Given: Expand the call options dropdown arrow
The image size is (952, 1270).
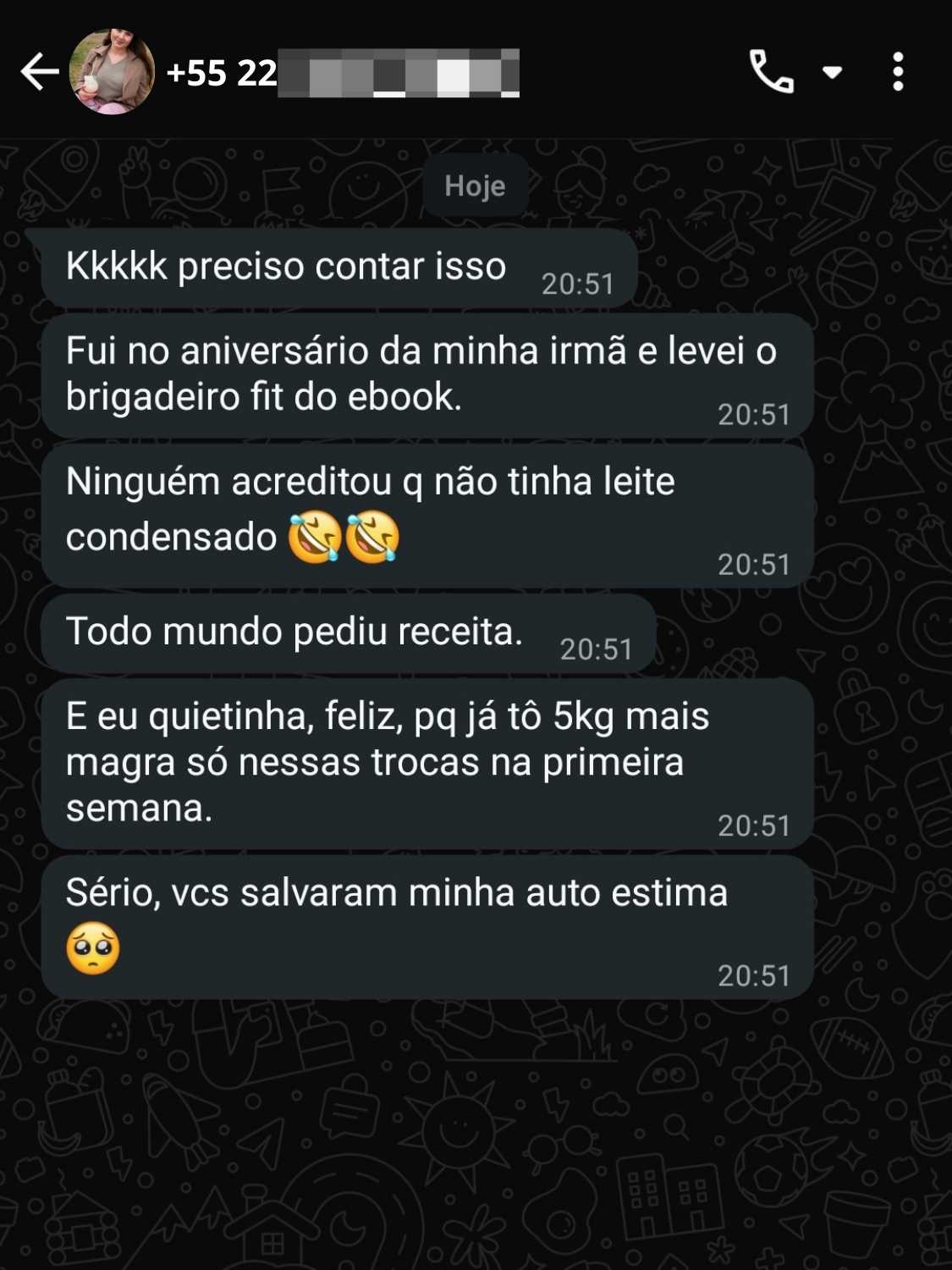Looking at the screenshot, I should coord(833,72).
